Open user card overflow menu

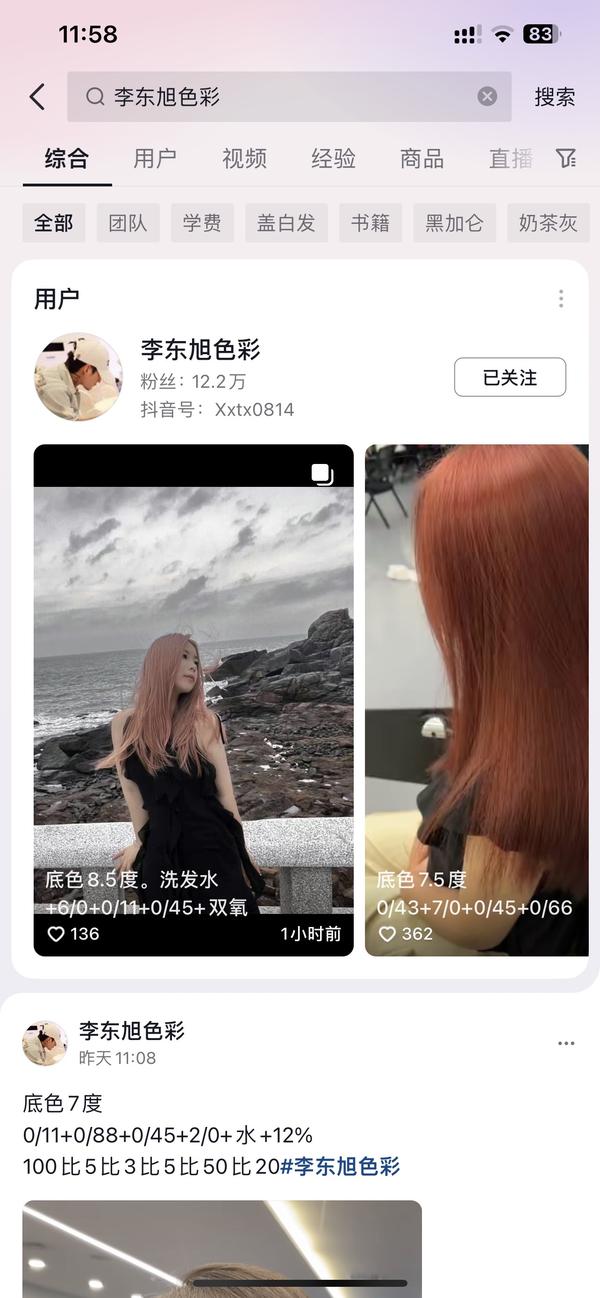coord(561,299)
